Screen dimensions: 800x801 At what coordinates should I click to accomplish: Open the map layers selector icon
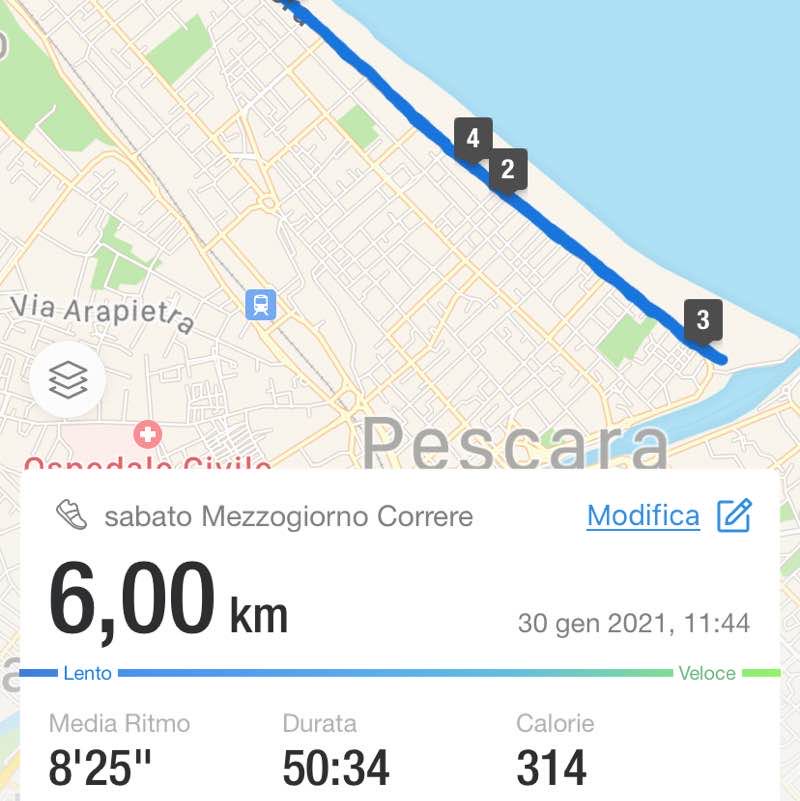[x=67, y=380]
